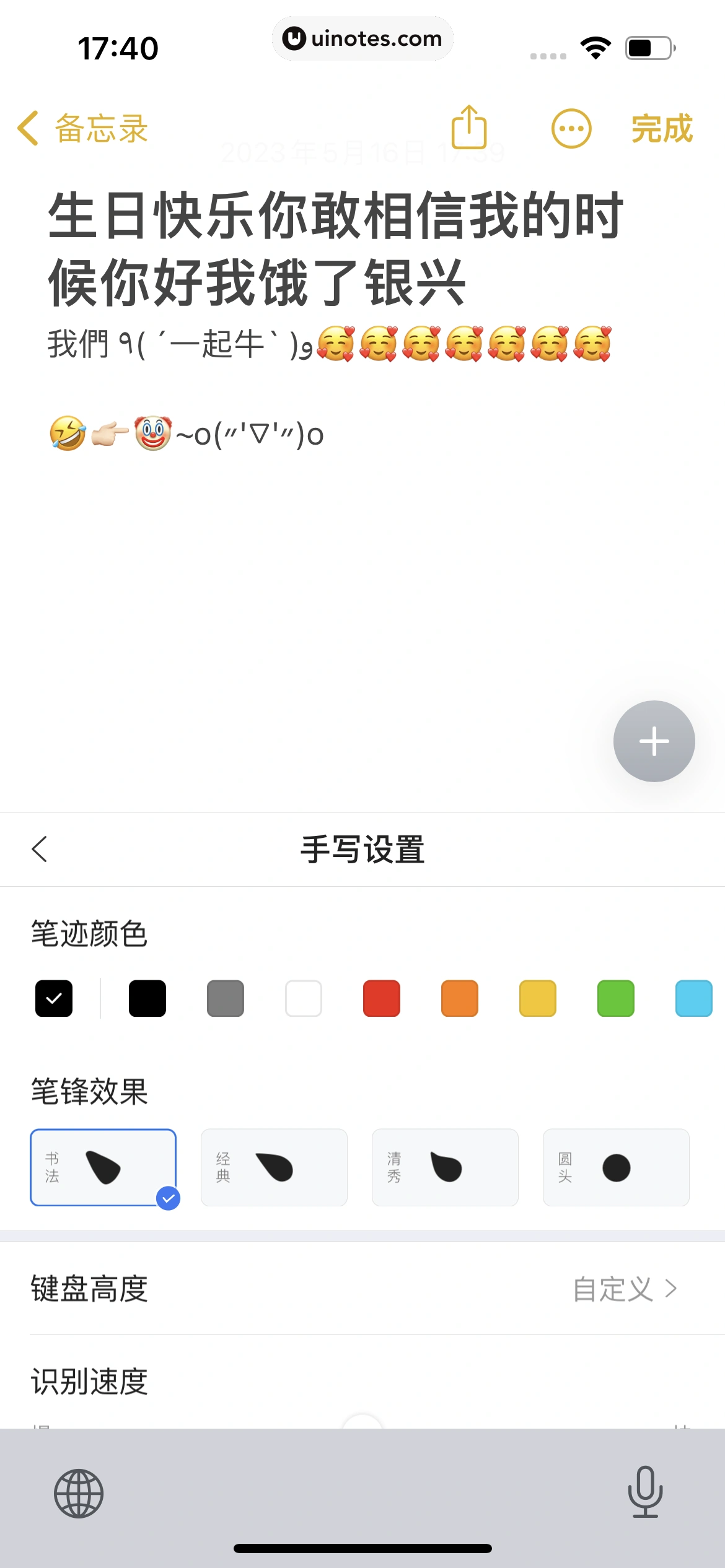
Task: Open the more options ellipsis menu
Action: pyautogui.click(x=571, y=129)
